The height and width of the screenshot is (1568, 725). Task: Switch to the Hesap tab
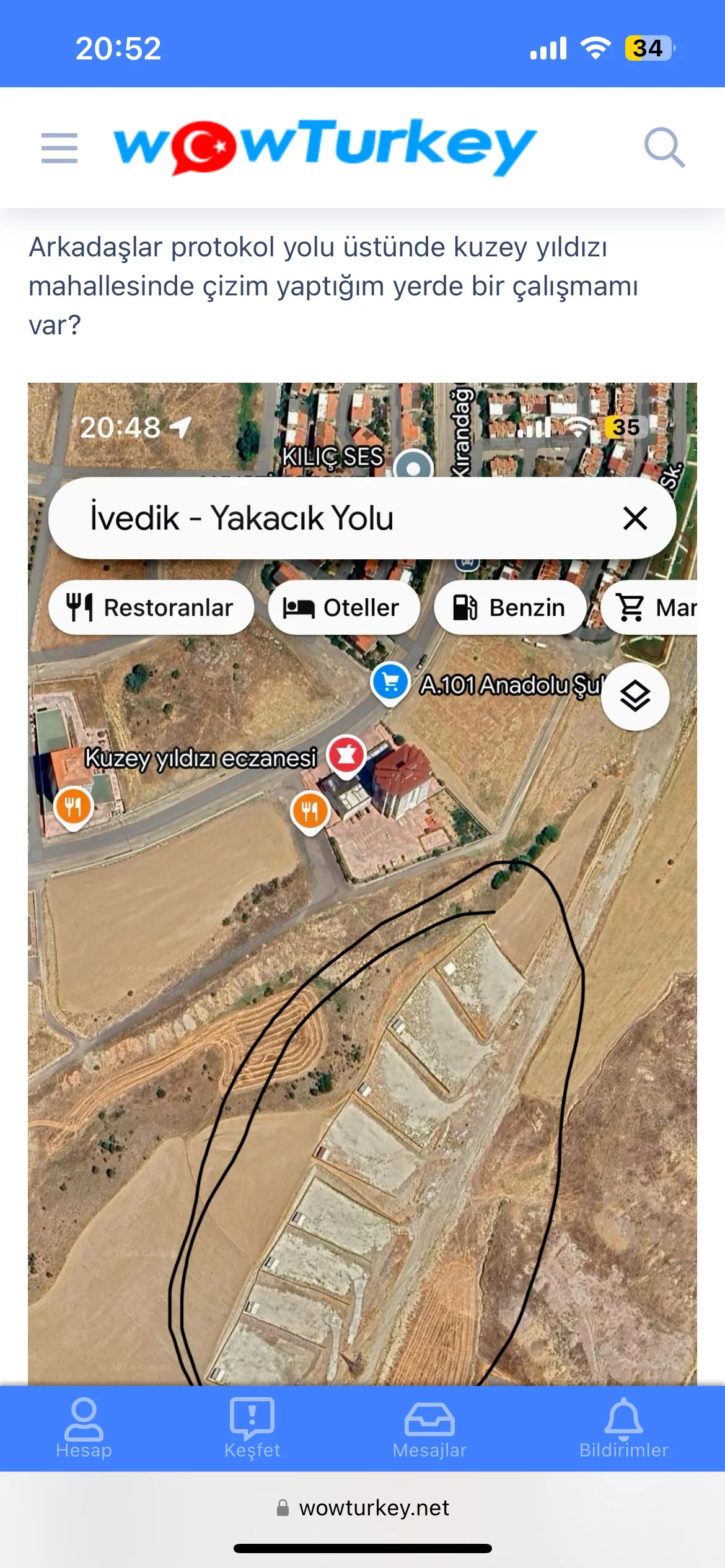coord(84,1427)
